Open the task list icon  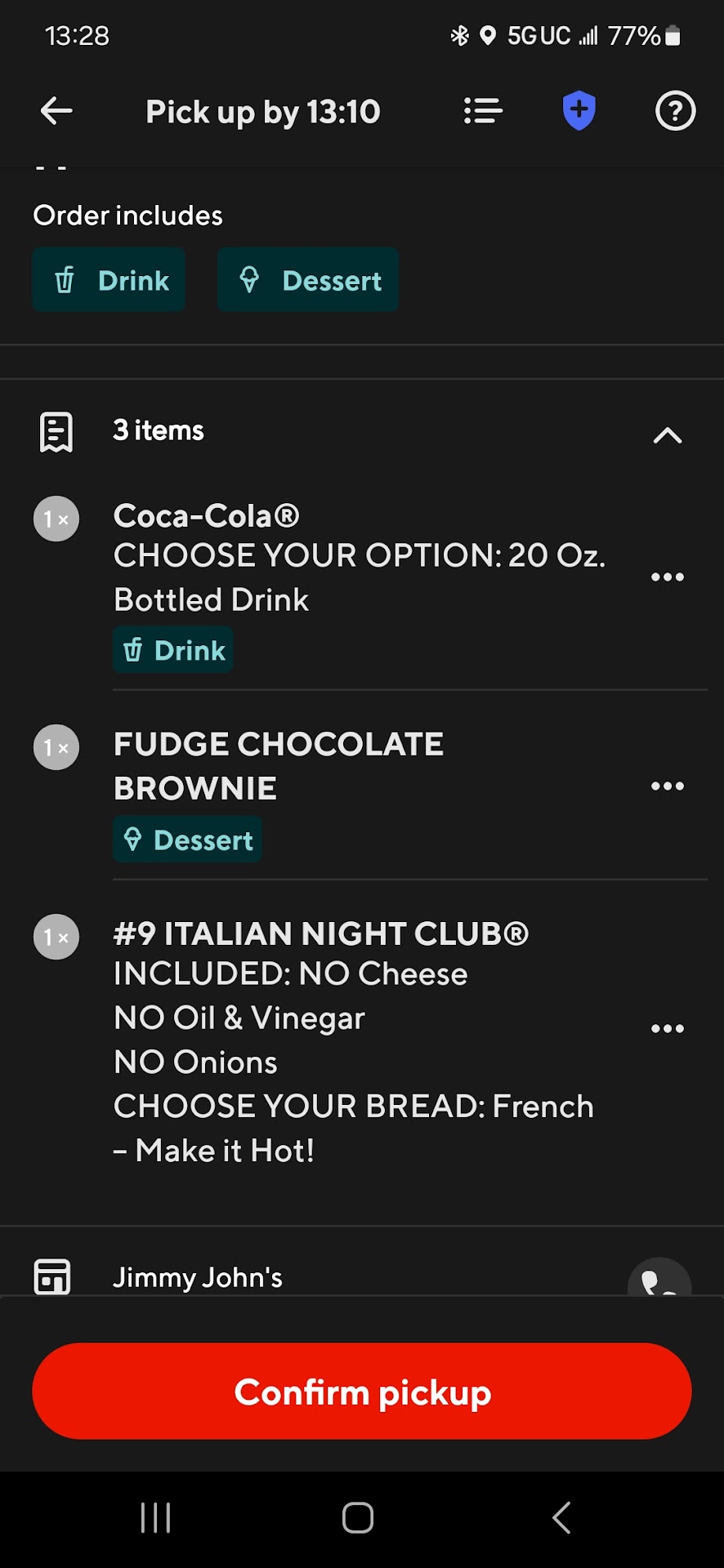tap(483, 111)
